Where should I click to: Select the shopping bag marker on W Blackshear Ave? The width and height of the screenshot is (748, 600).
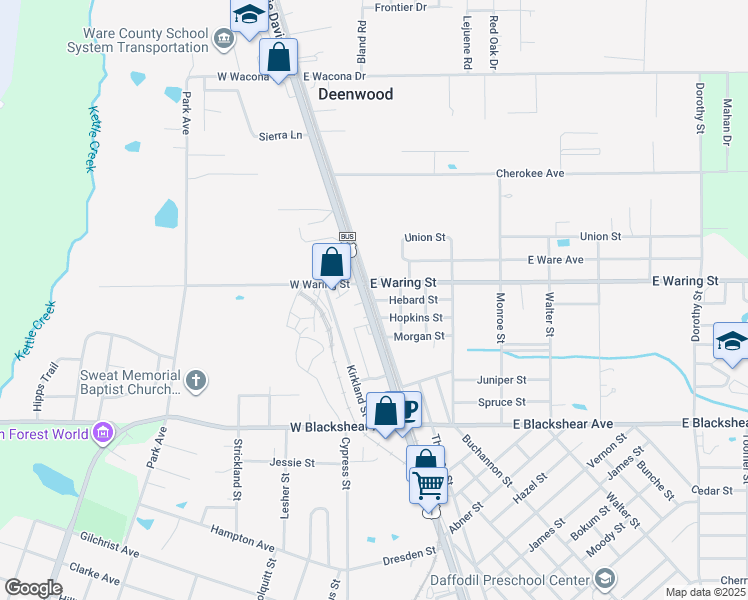385,414
